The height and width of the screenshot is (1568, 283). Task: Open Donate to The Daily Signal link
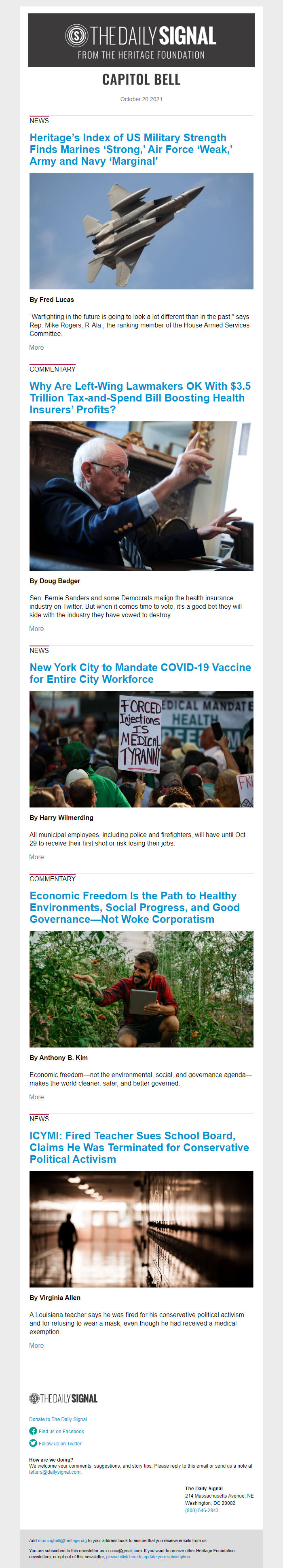(58, 1419)
